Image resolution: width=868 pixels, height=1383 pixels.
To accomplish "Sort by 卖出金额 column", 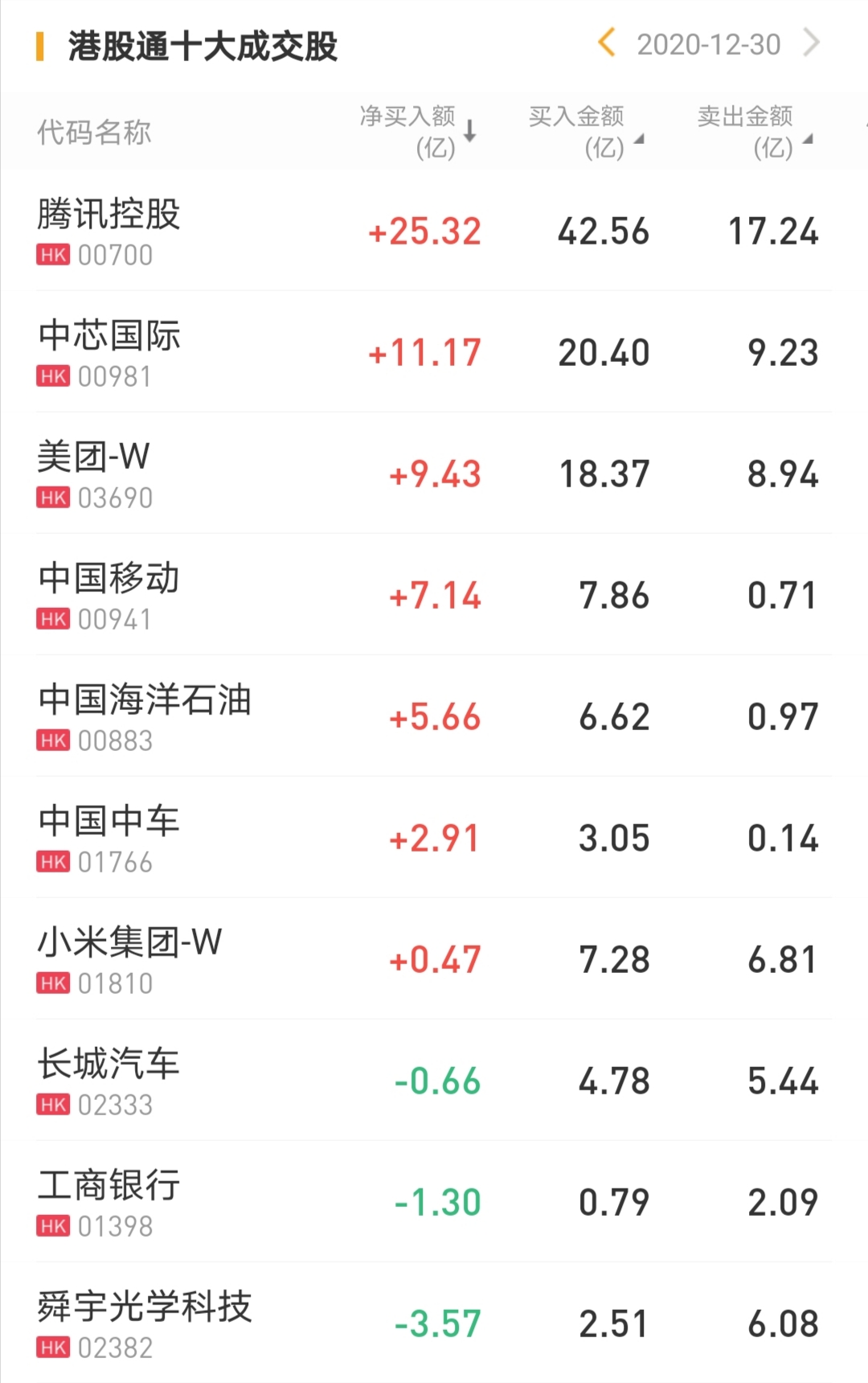I will click(x=754, y=132).
